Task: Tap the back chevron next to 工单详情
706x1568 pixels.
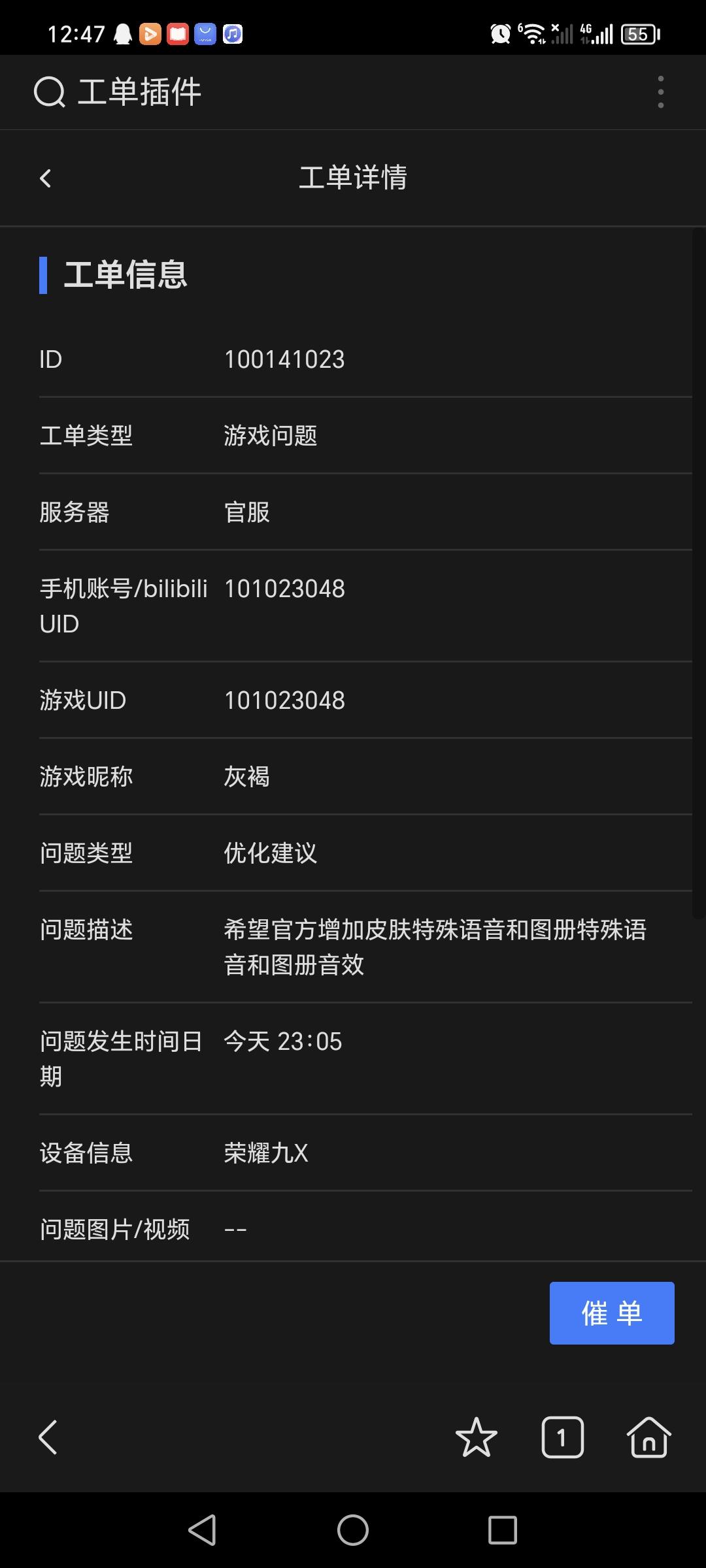Action: click(x=44, y=178)
